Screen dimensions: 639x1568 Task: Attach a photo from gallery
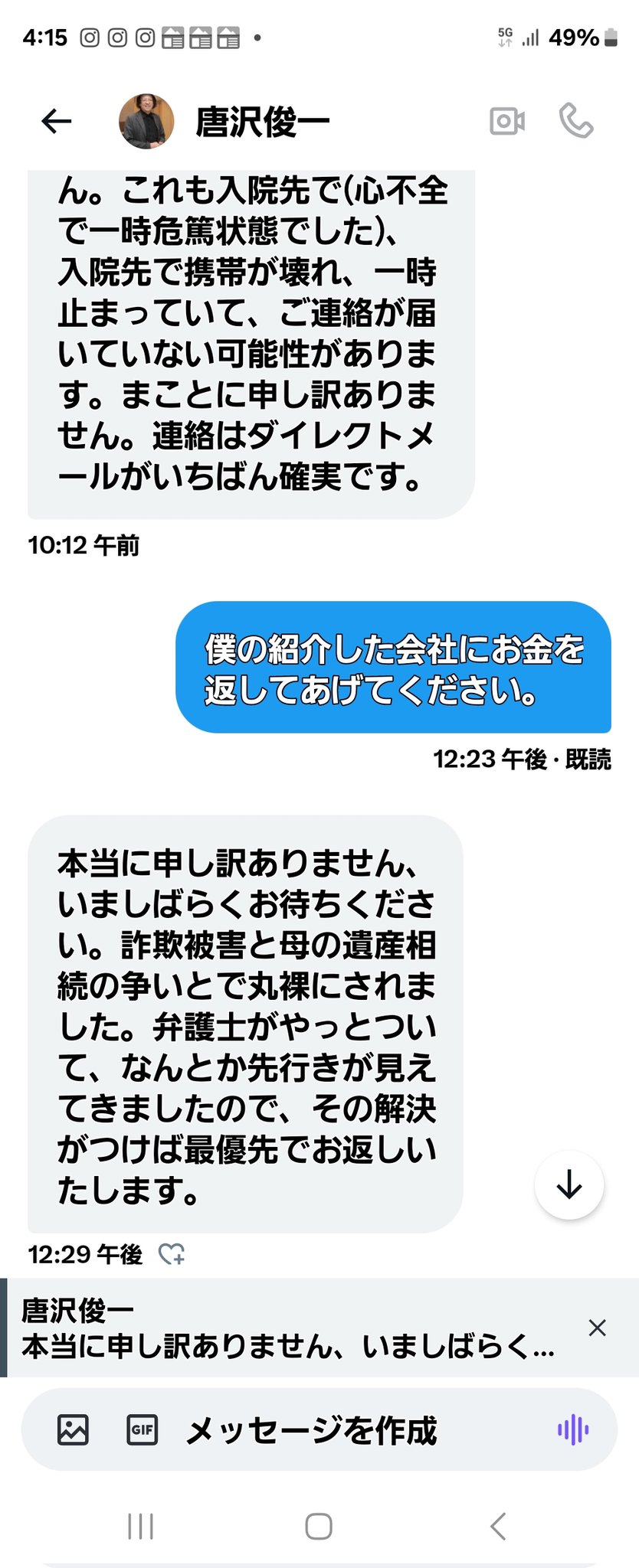(x=73, y=1429)
